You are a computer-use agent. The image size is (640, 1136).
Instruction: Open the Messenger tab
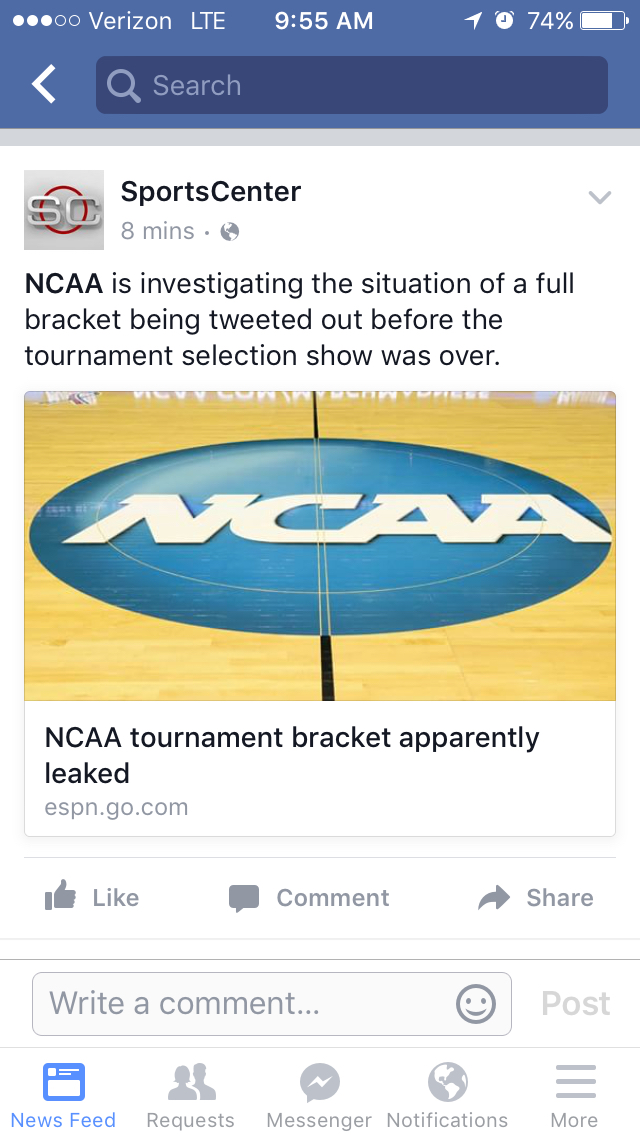(319, 1095)
